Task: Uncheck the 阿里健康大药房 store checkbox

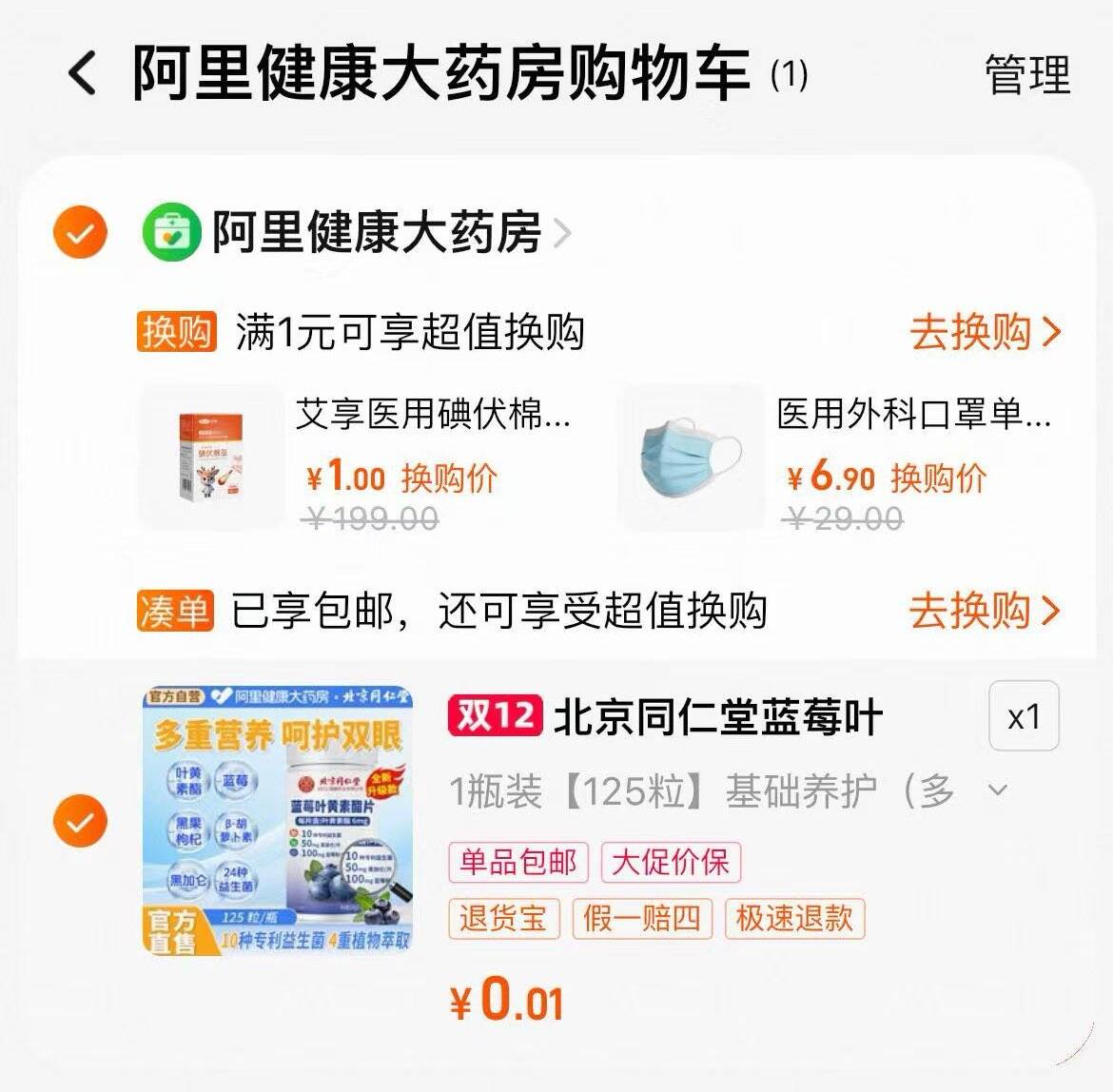Action: pyautogui.click(x=81, y=232)
